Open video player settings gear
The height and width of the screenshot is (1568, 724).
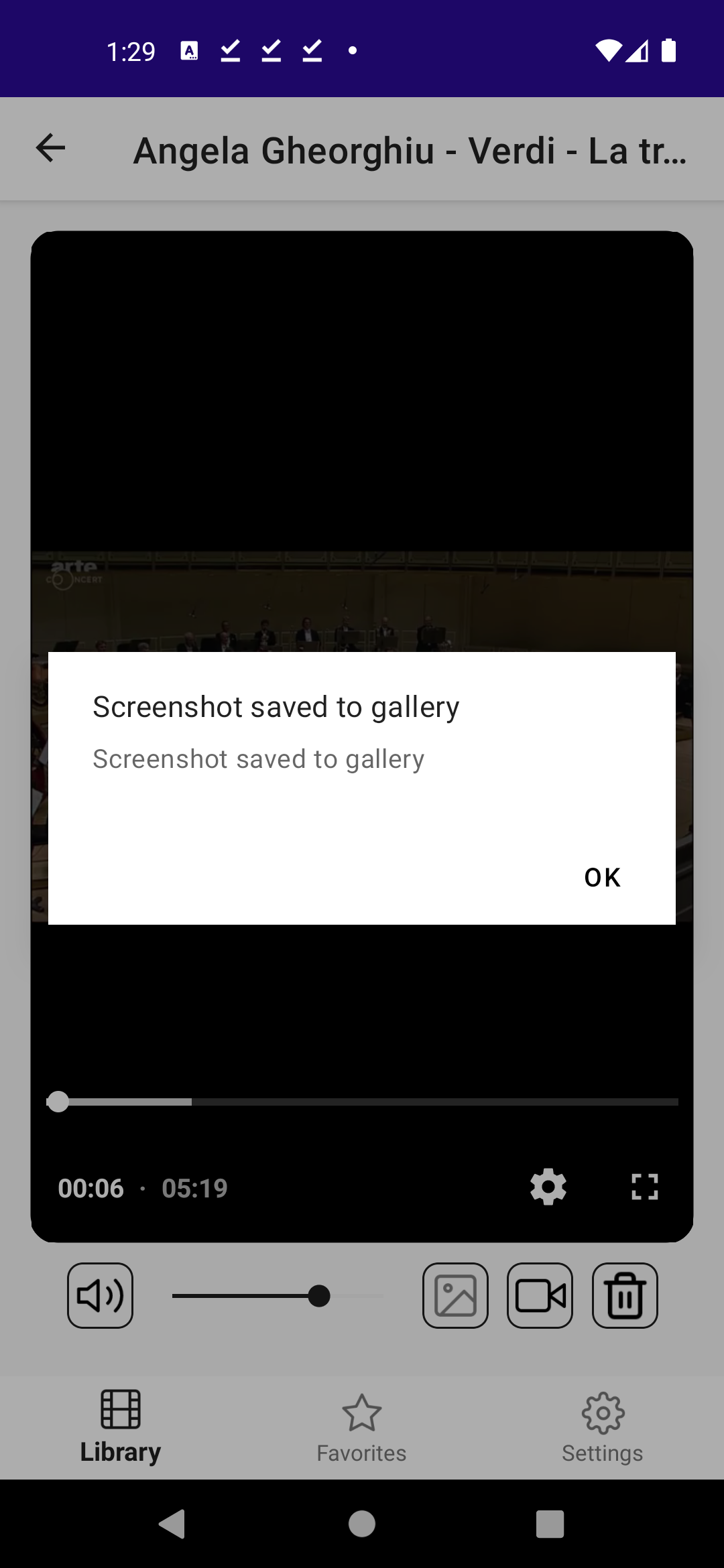pyautogui.click(x=548, y=1187)
